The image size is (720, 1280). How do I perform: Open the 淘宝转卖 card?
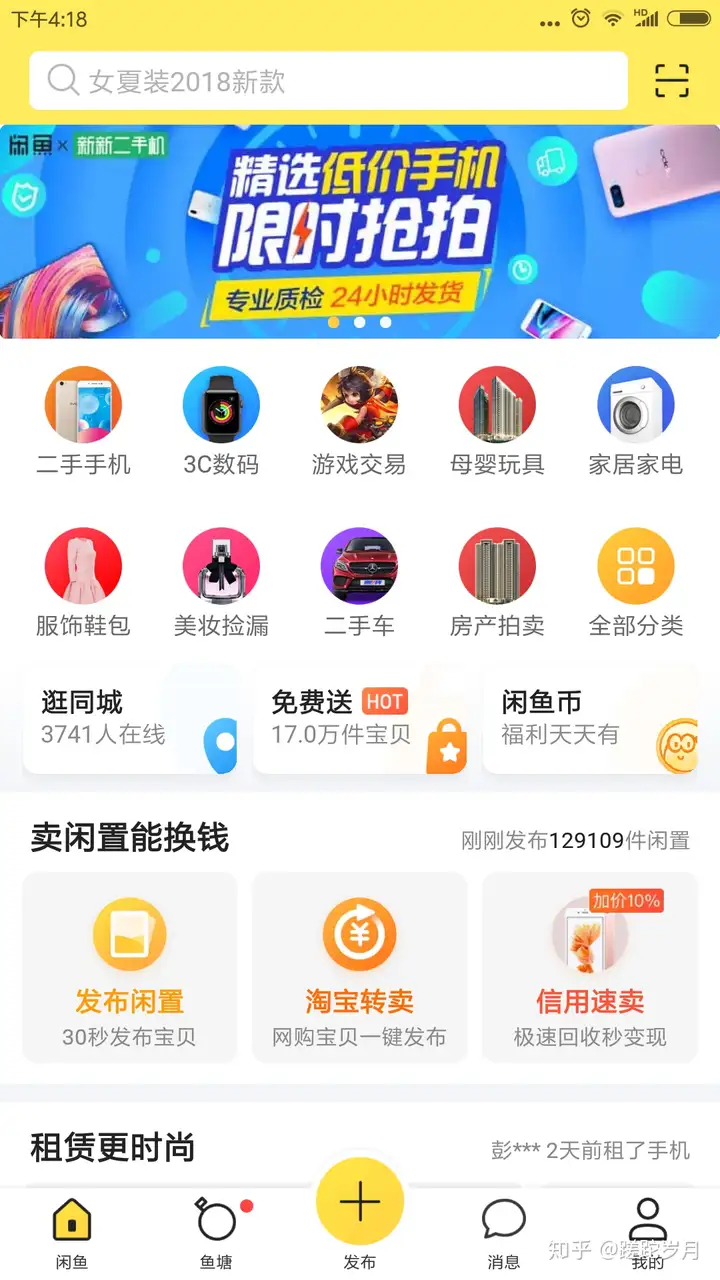[360, 966]
